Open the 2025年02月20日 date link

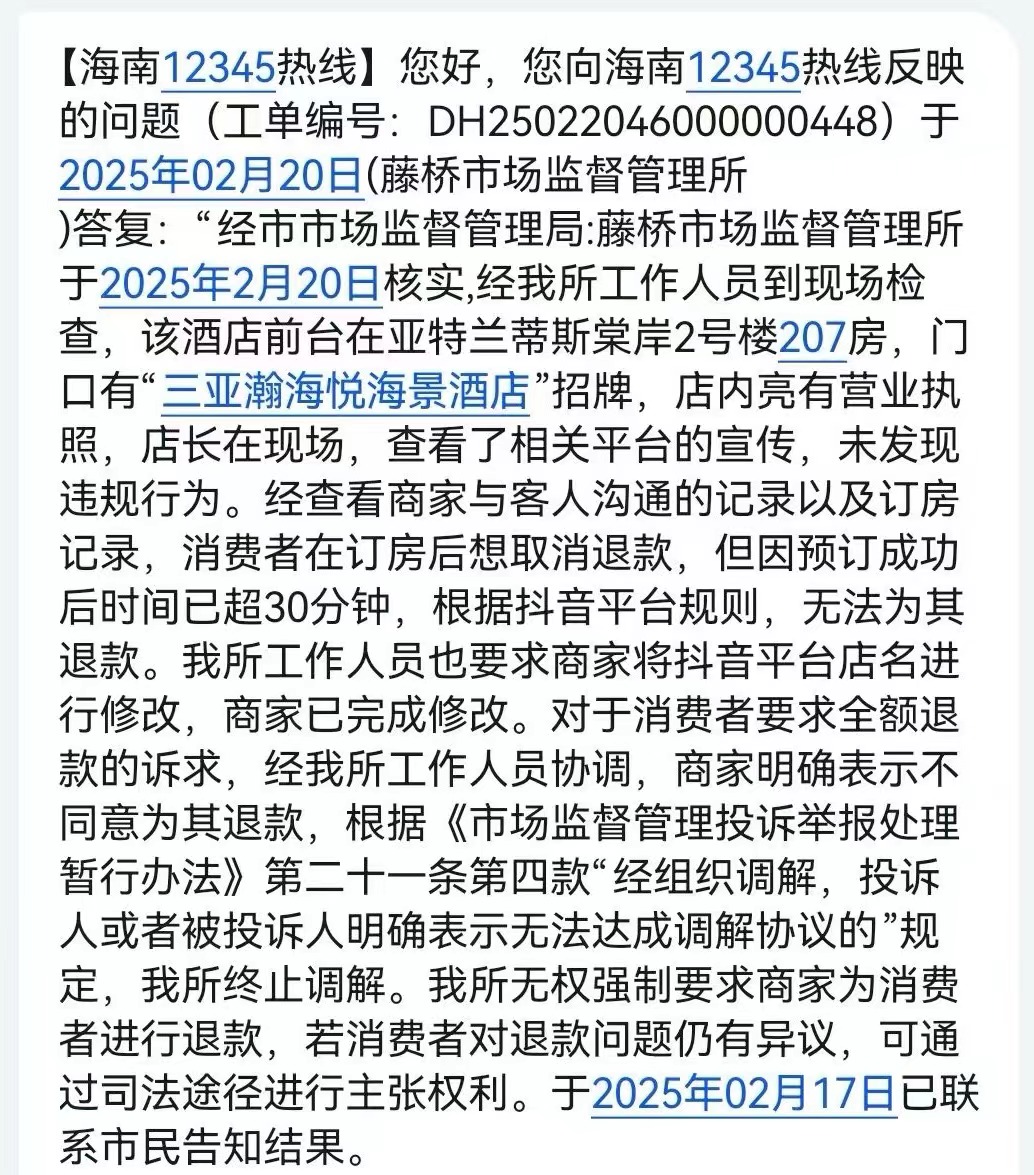click(211, 177)
